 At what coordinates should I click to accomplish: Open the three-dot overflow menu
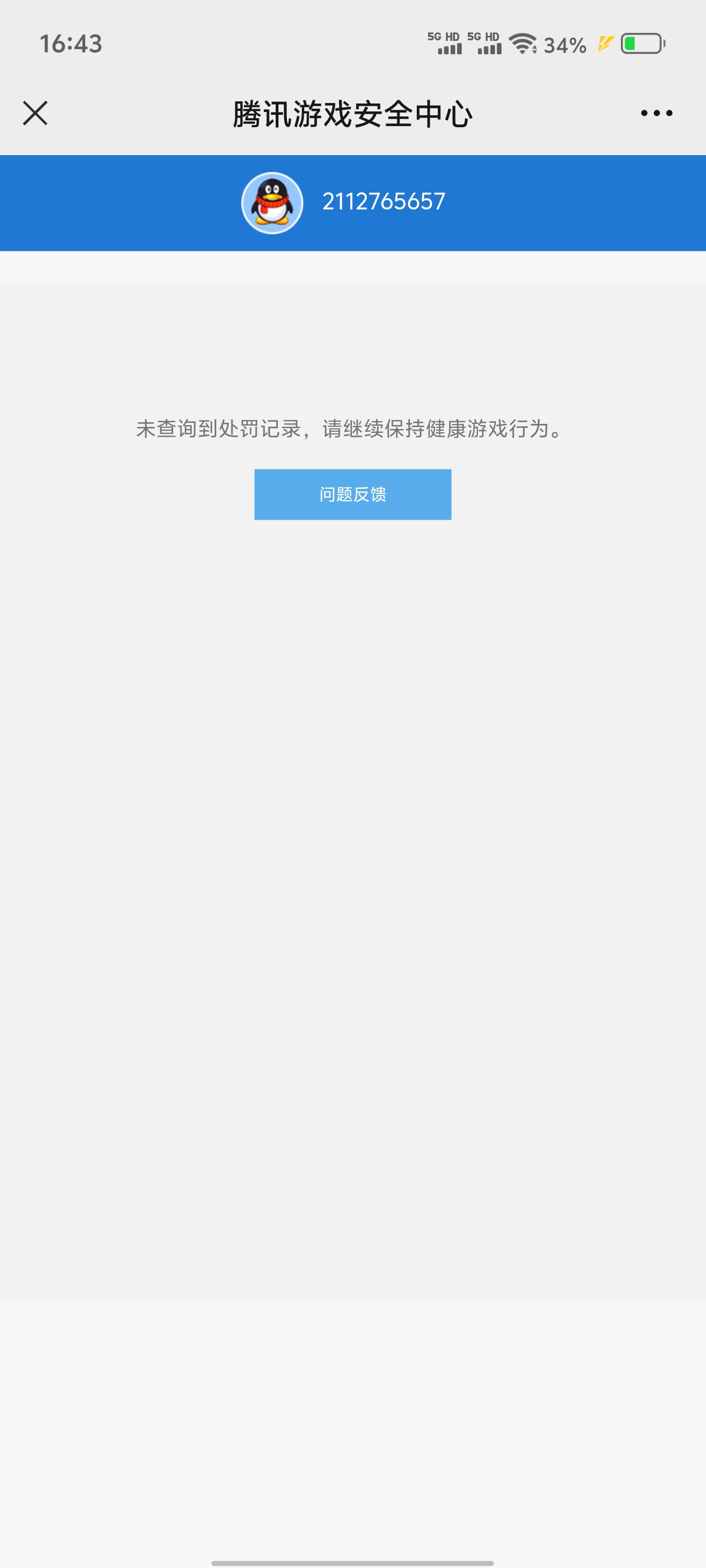[x=656, y=113]
